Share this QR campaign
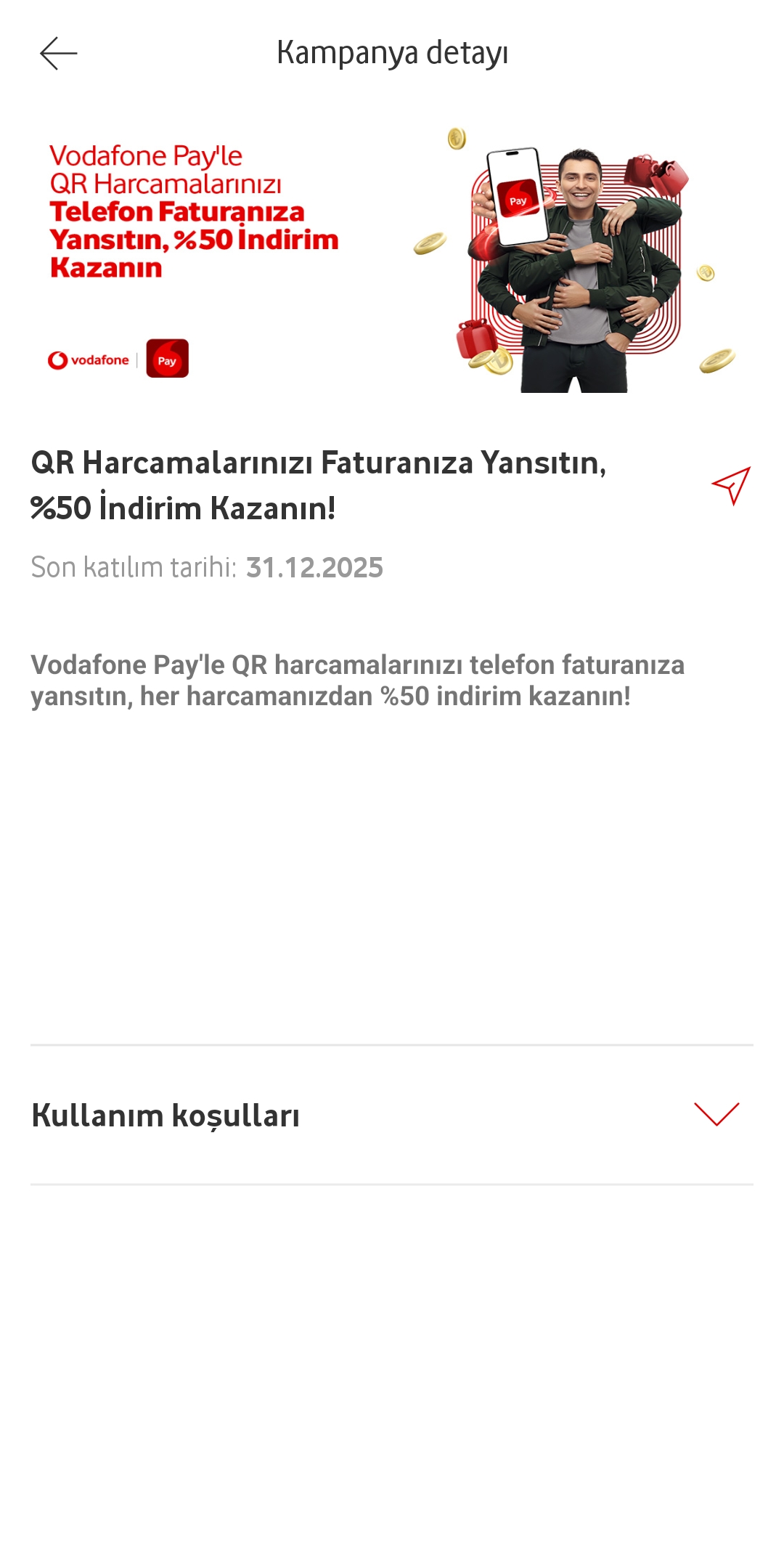 pos(730,485)
